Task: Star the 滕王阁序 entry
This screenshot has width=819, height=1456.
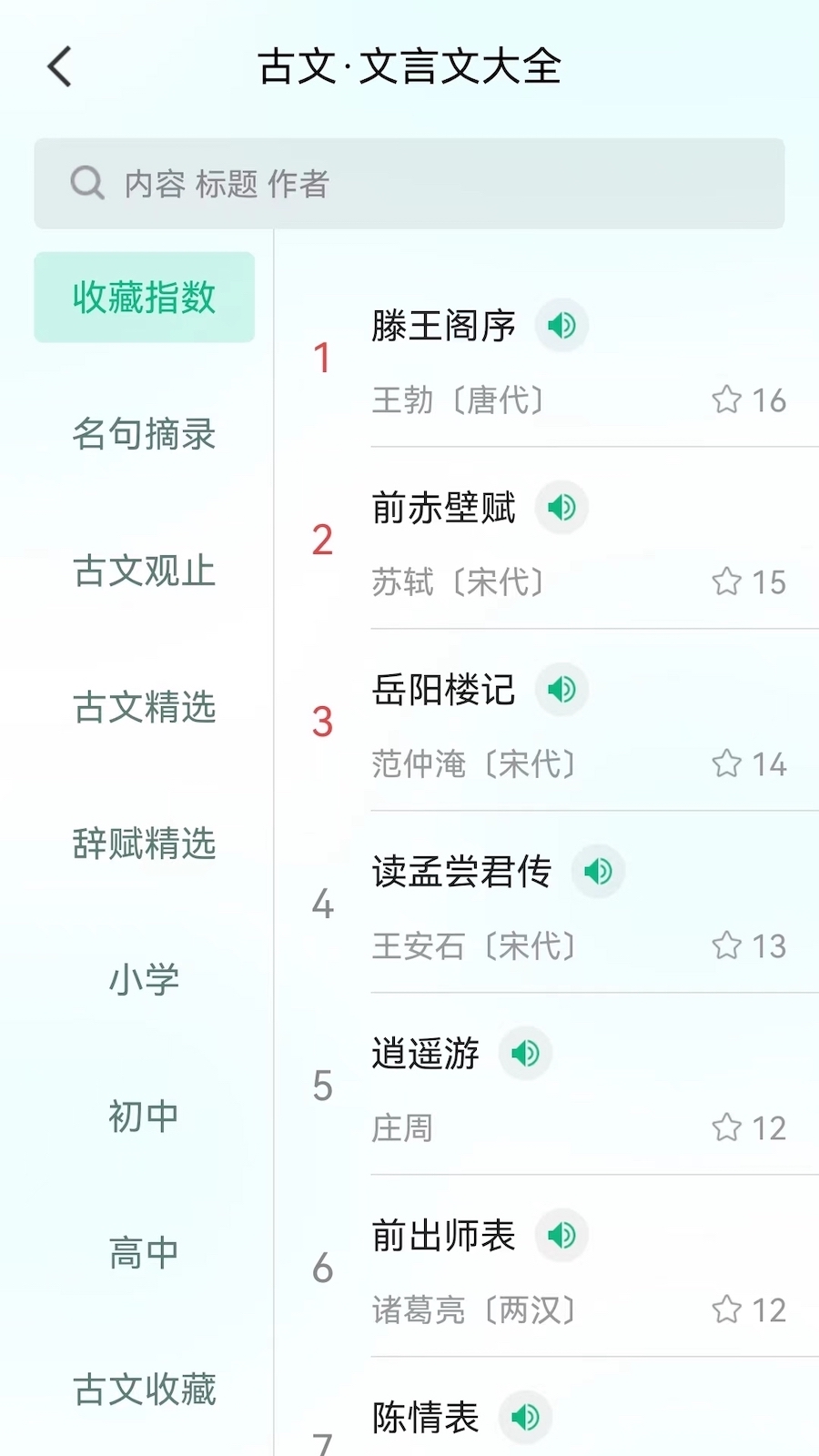Action: (727, 399)
